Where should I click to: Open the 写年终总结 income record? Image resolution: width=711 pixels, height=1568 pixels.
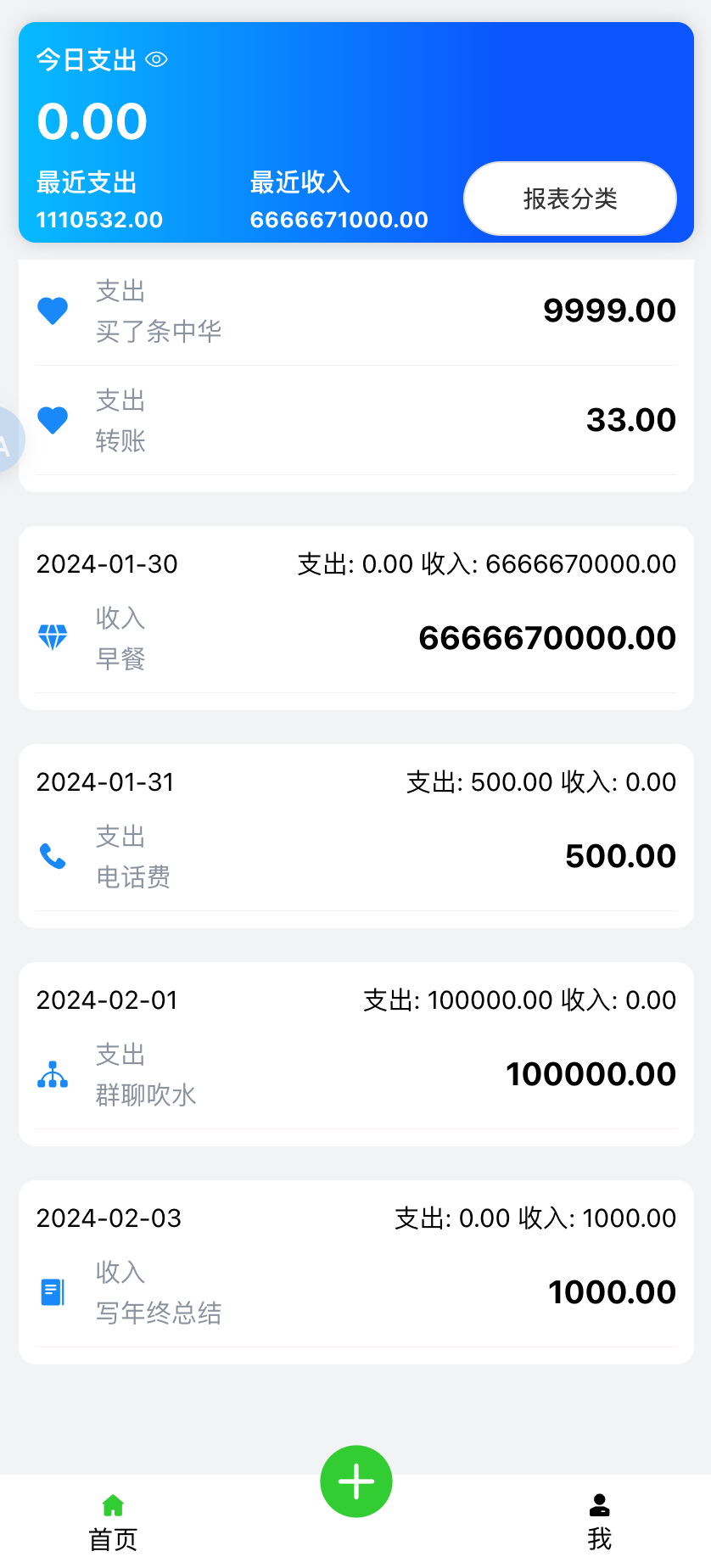tap(355, 1292)
